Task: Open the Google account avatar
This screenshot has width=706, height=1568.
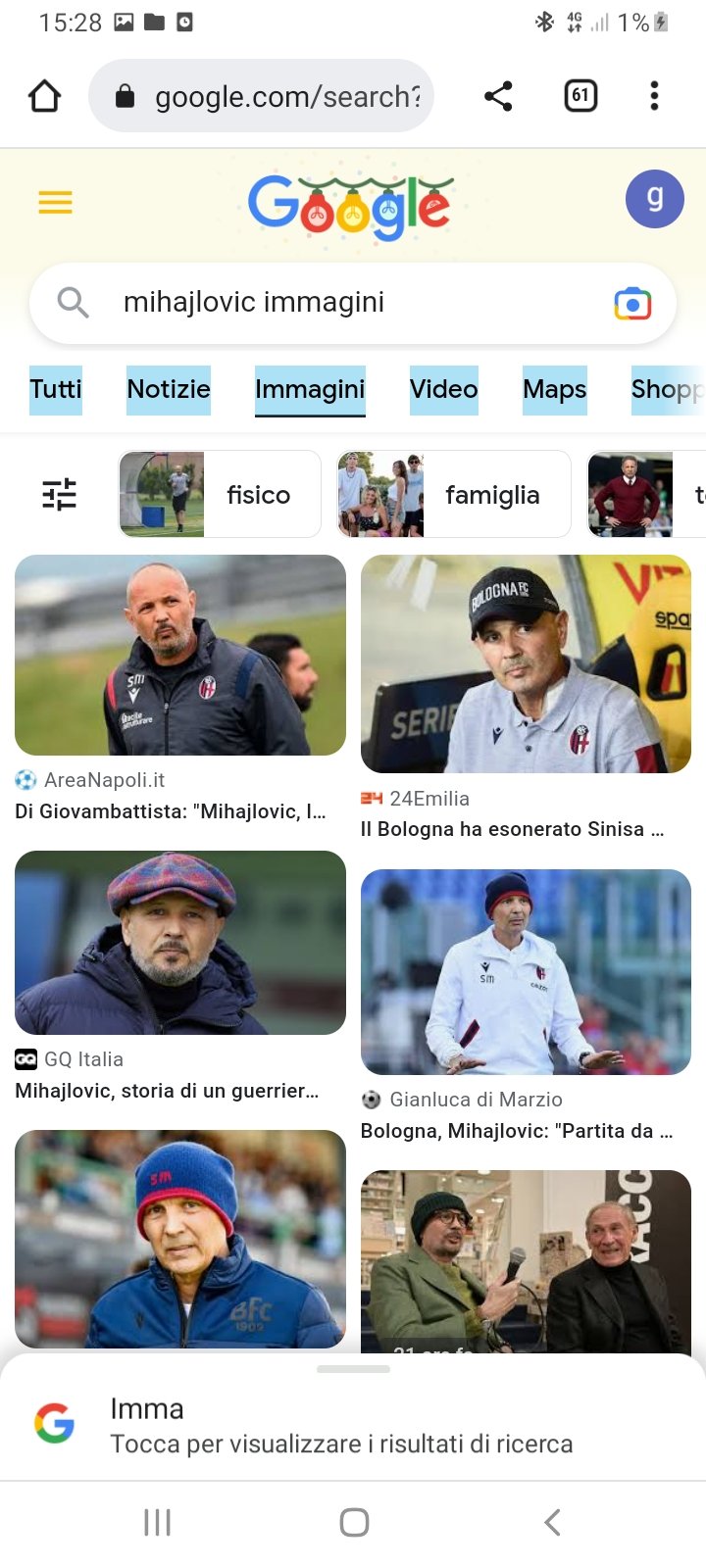Action: (654, 198)
